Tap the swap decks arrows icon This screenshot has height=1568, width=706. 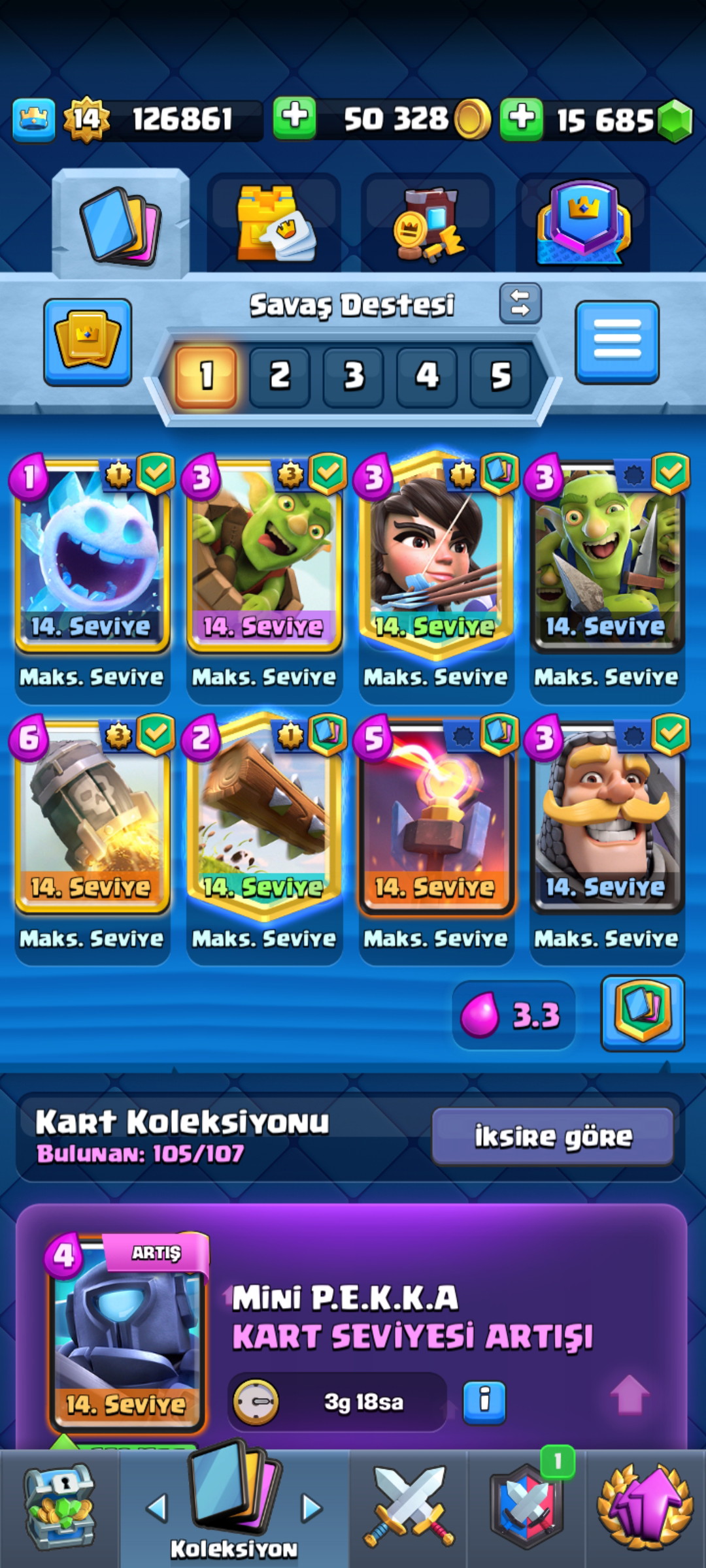click(520, 303)
